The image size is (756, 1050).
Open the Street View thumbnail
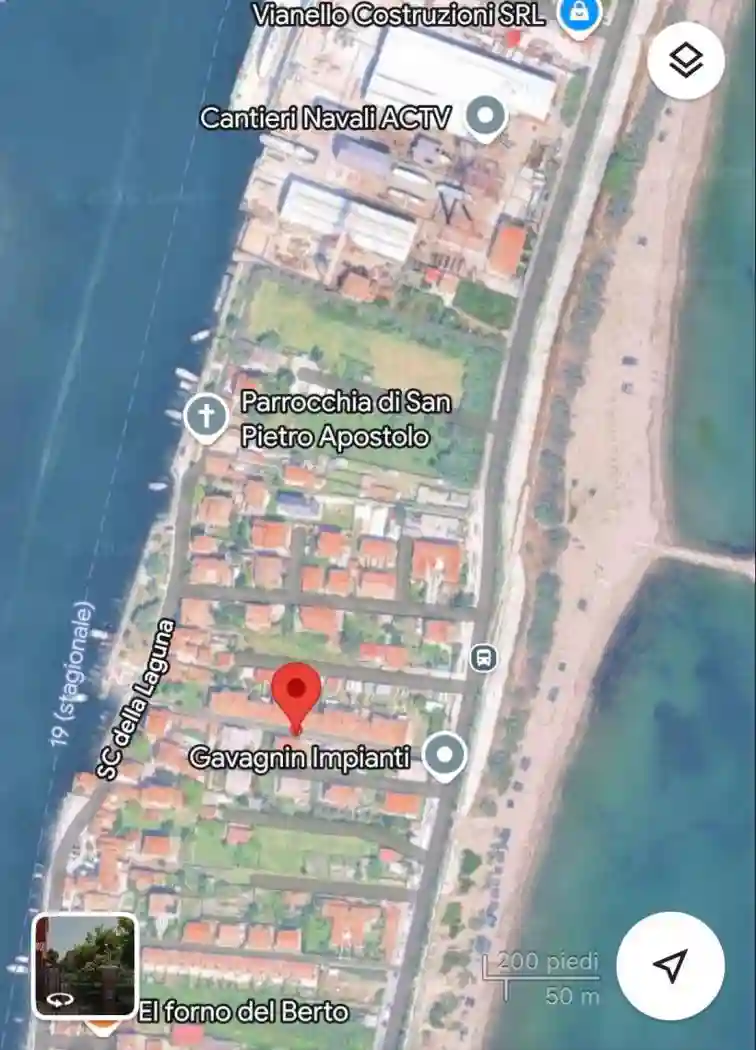[x=85, y=965]
